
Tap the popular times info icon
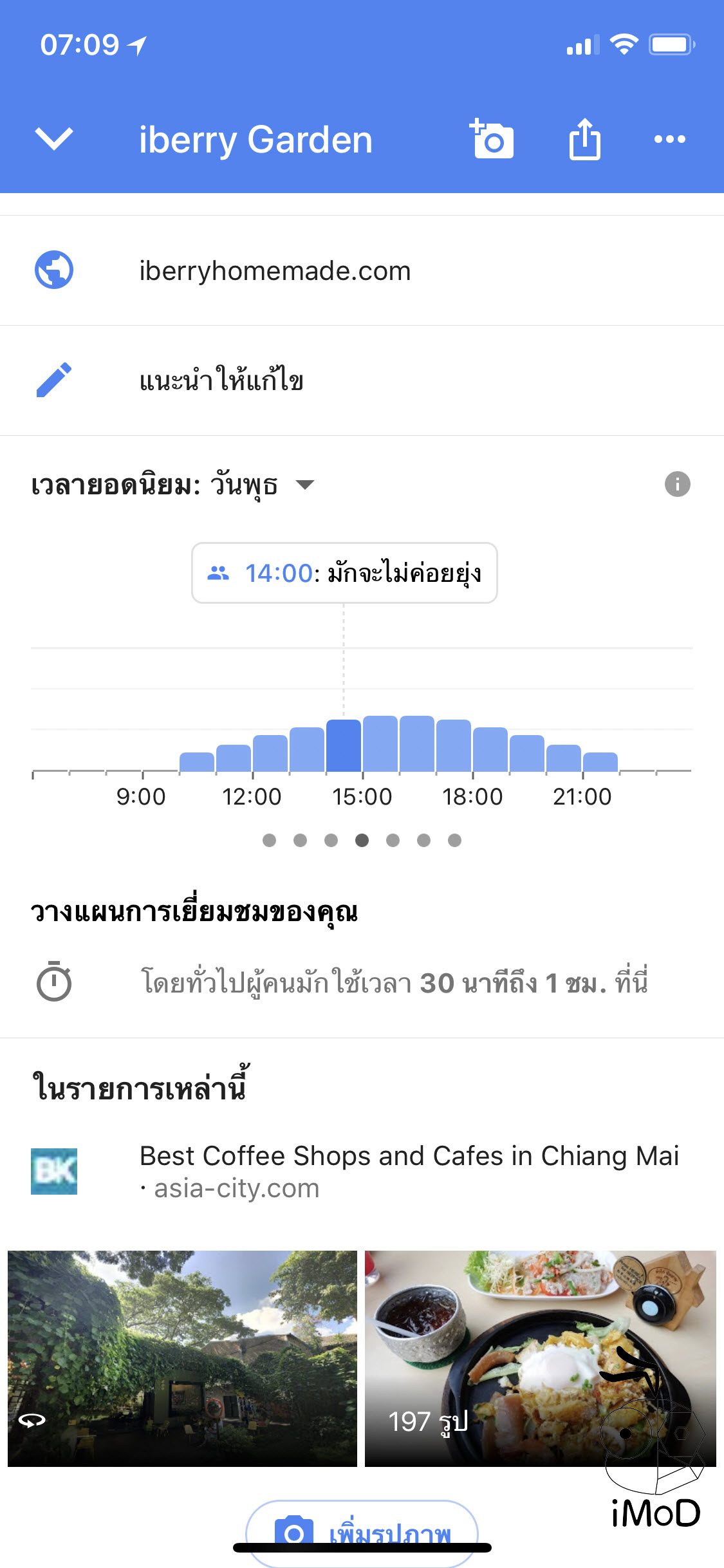[x=678, y=484]
